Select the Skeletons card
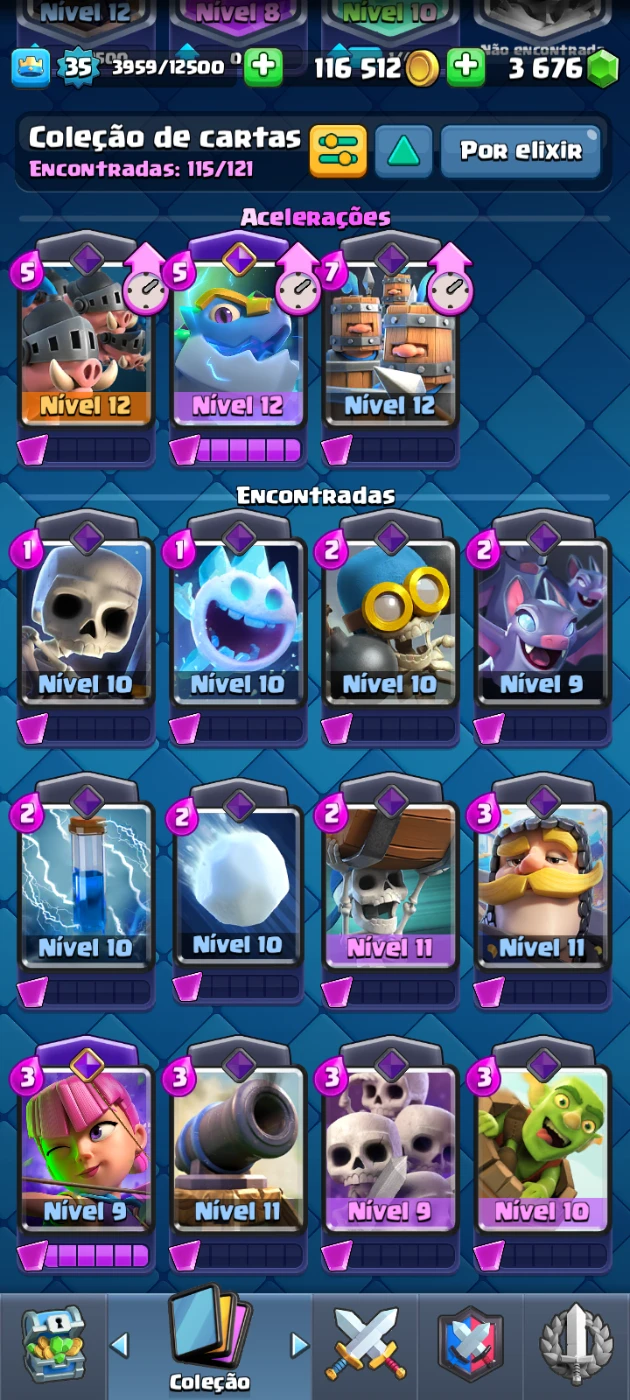 (86, 622)
